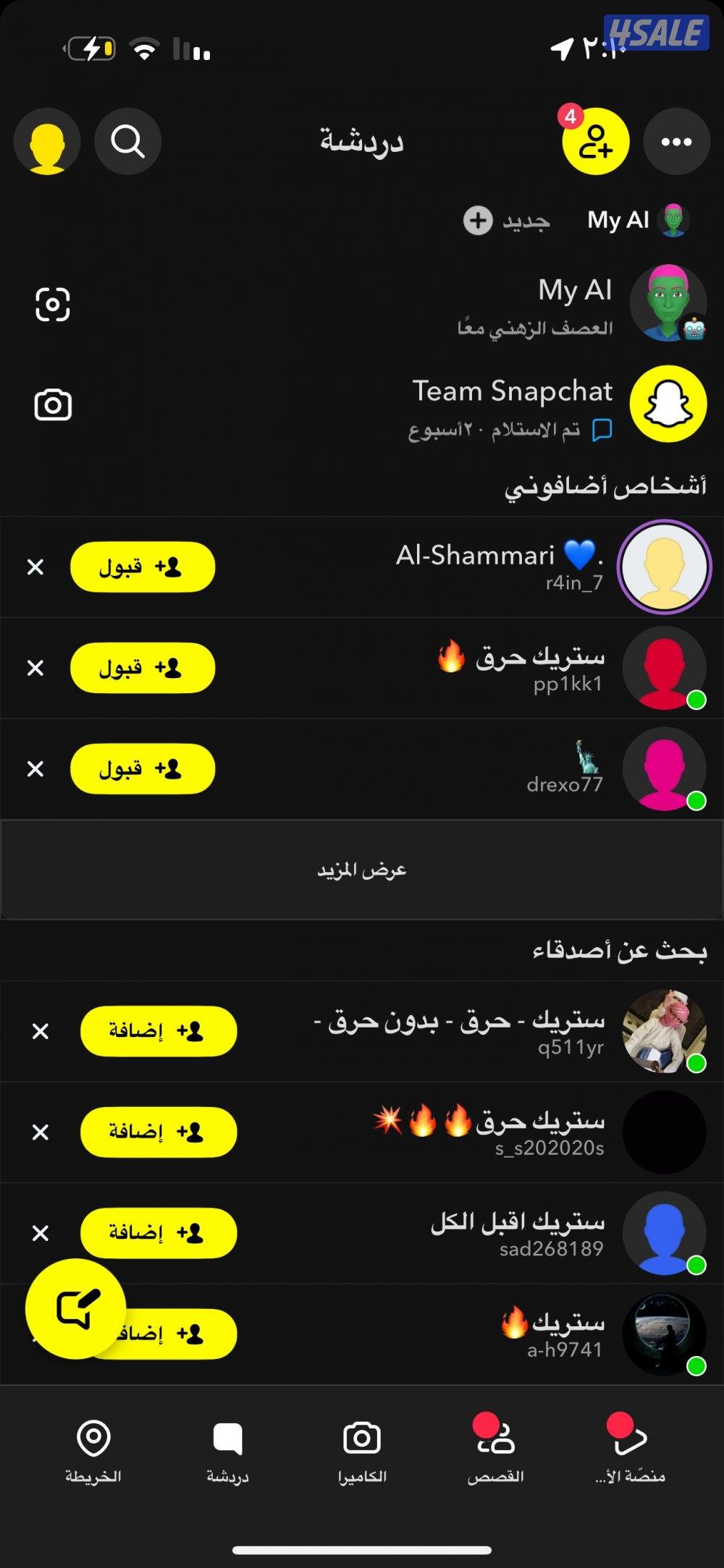Open the three-dot options menu
Screen dimensions: 724x1568
click(676, 142)
